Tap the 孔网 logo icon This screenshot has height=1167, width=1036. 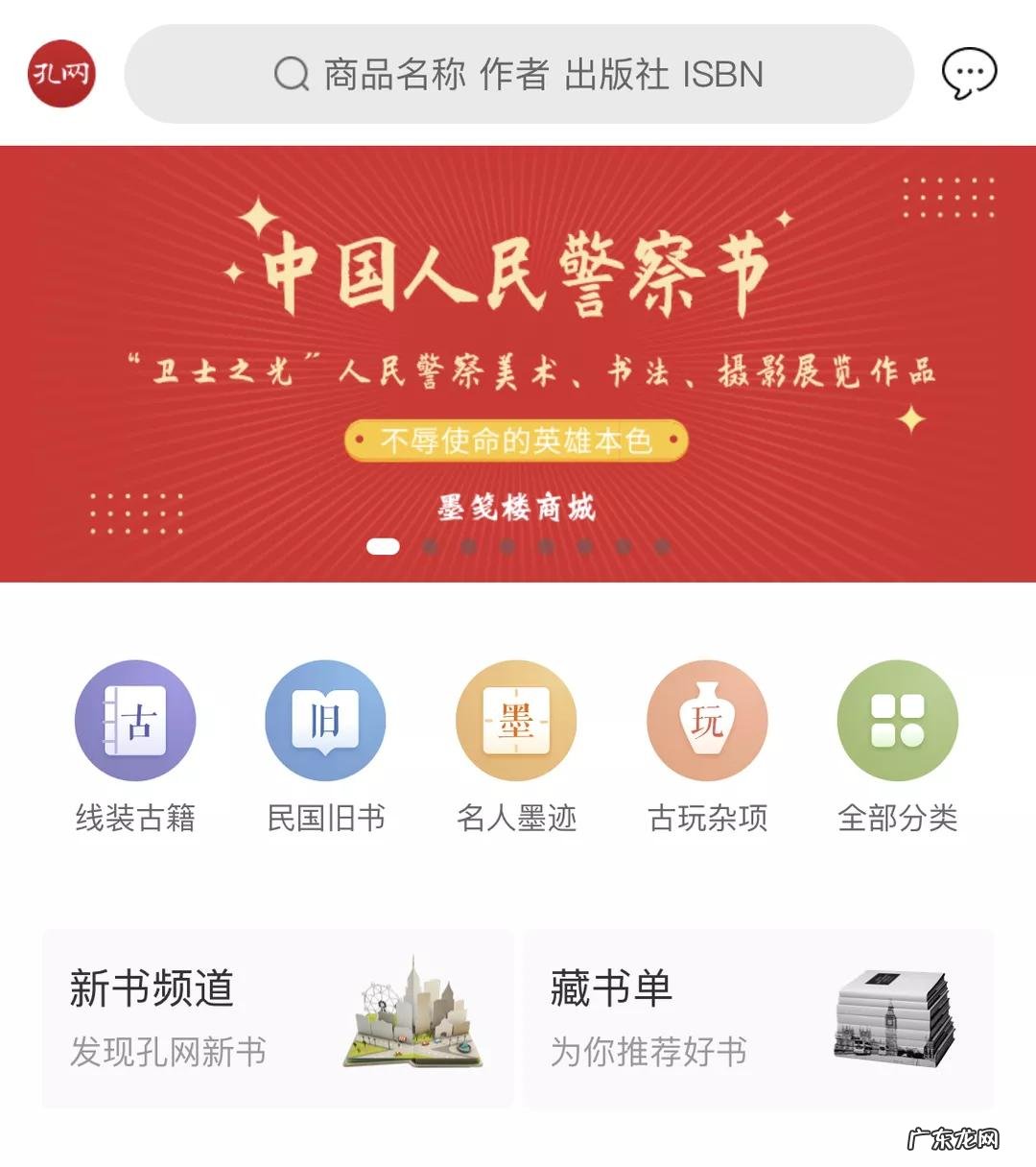[60, 72]
